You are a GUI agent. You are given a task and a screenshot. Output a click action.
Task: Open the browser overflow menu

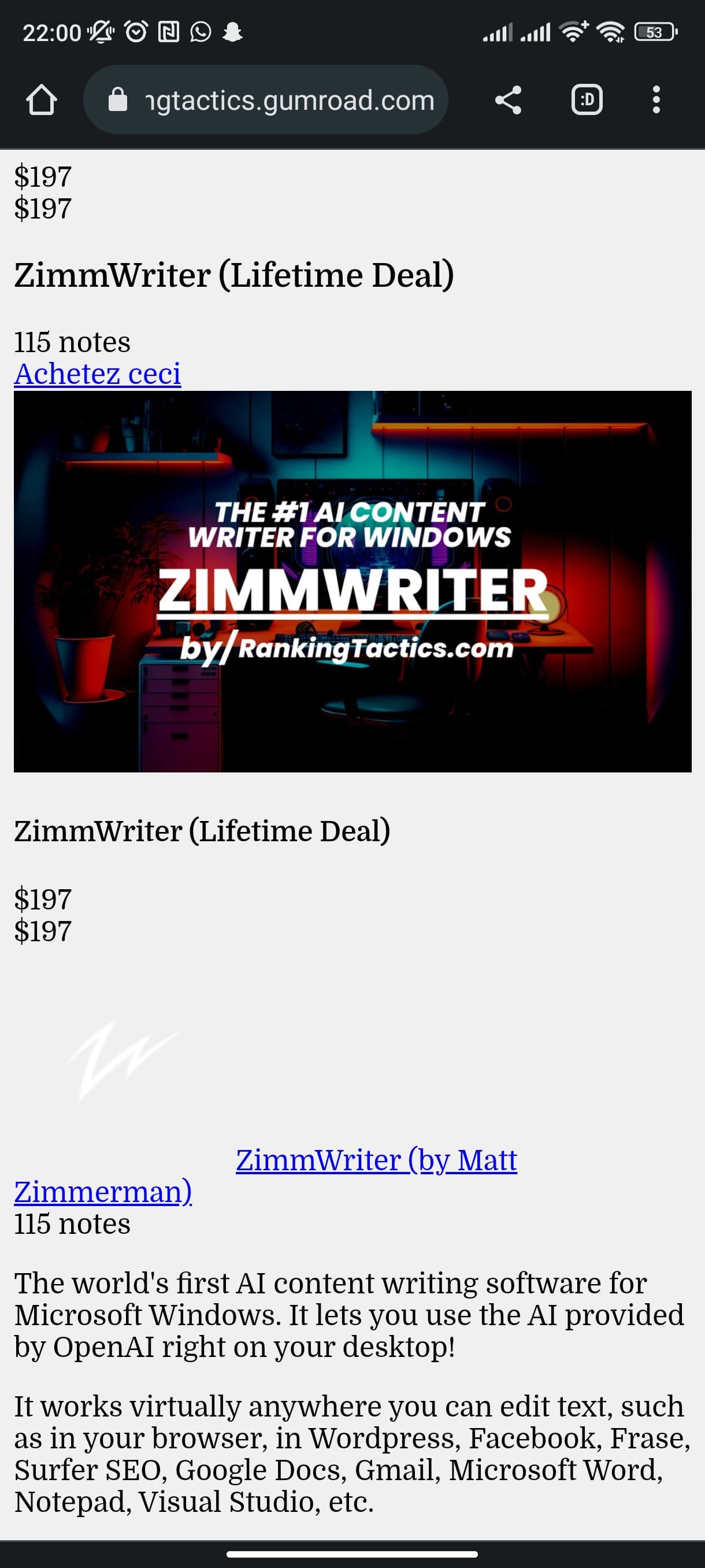(x=656, y=100)
